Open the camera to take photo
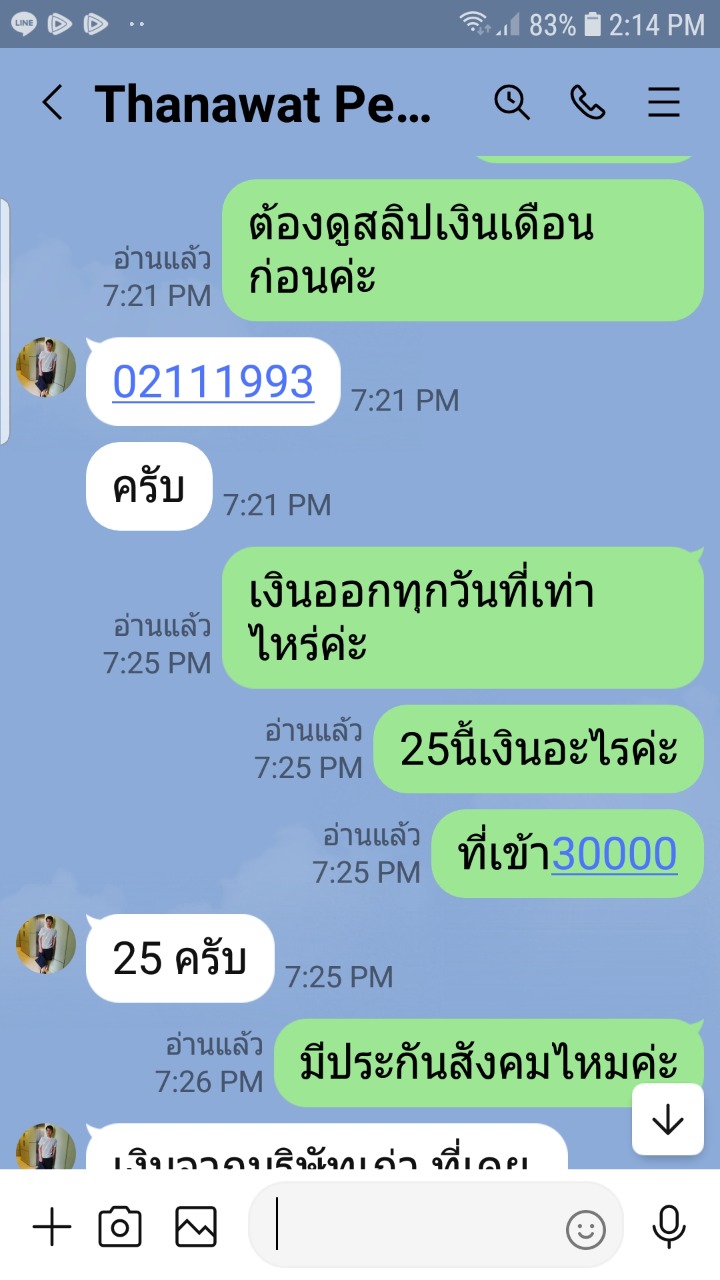This screenshot has height=1280, width=720. coord(120,1227)
